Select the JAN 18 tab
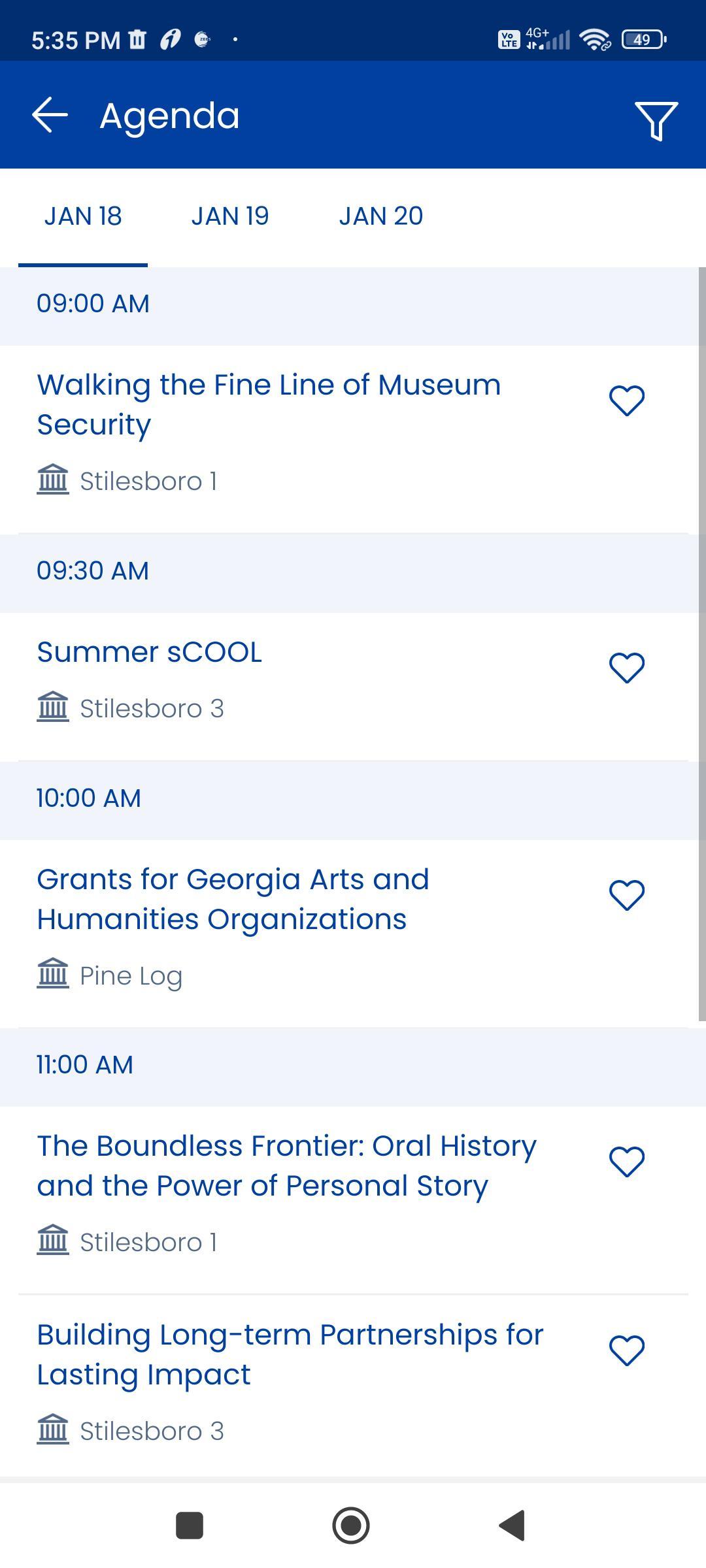The image size is (706, 1568). tap(83, 216)
